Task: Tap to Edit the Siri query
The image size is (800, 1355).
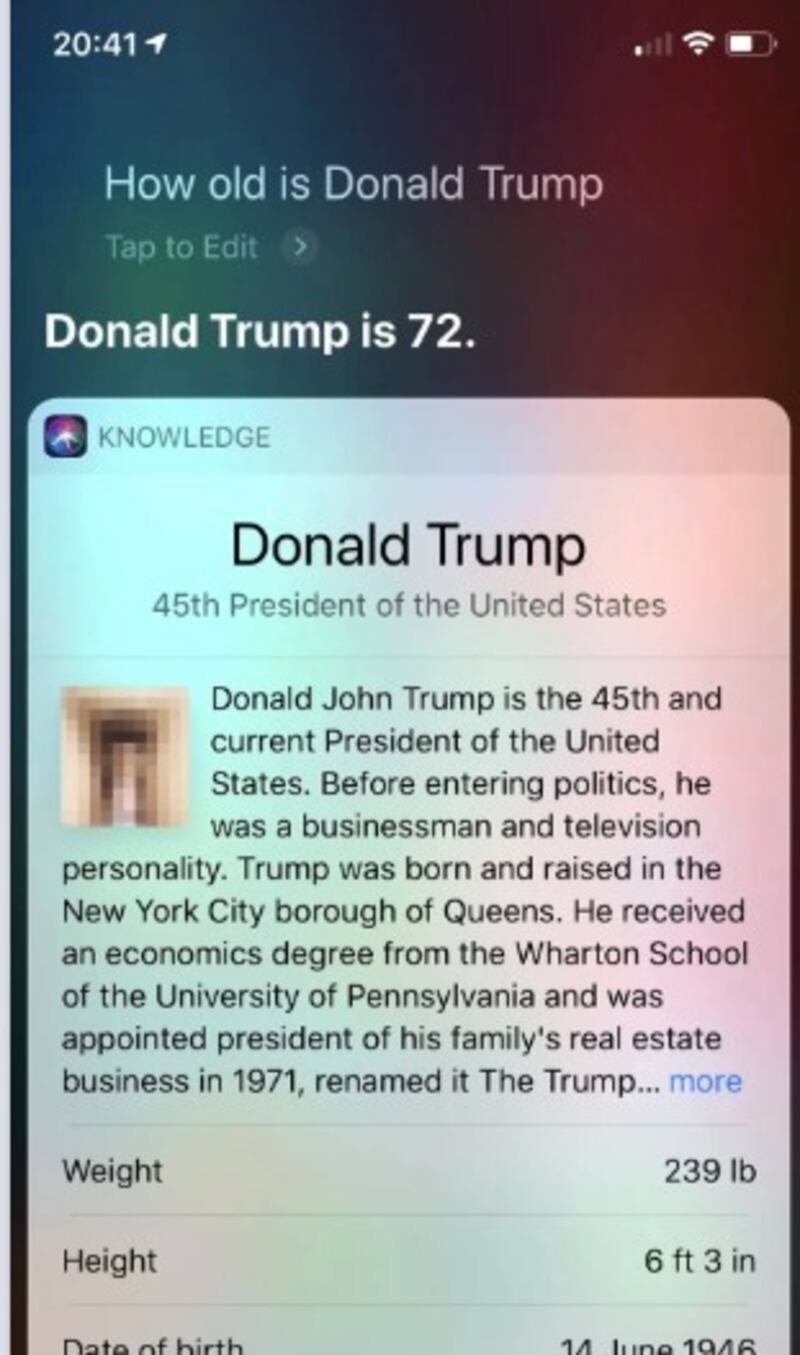Action: pos(181,247)
